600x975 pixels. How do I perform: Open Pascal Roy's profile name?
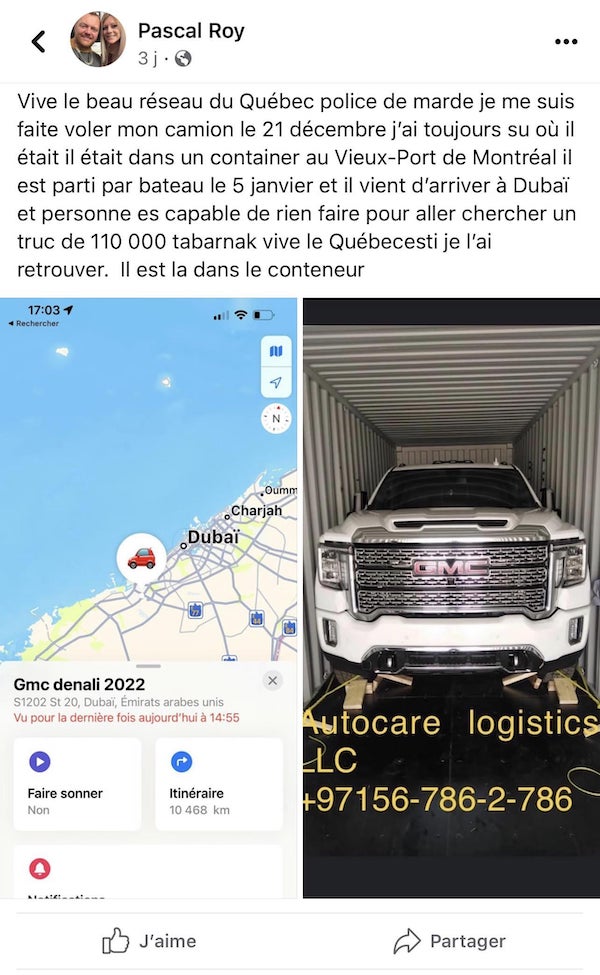190,31
